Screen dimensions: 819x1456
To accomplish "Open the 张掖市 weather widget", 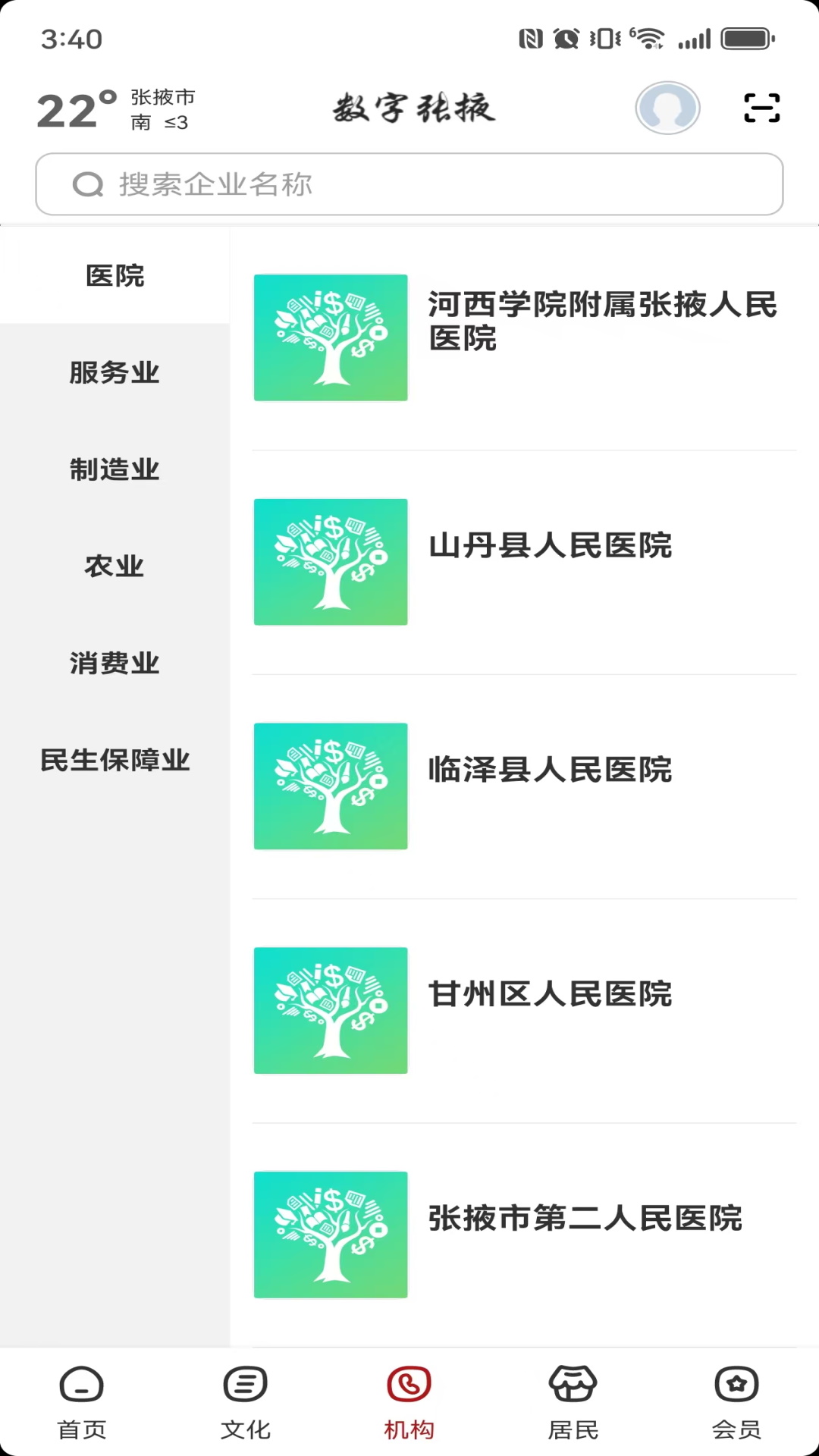I will coord(116,109).
